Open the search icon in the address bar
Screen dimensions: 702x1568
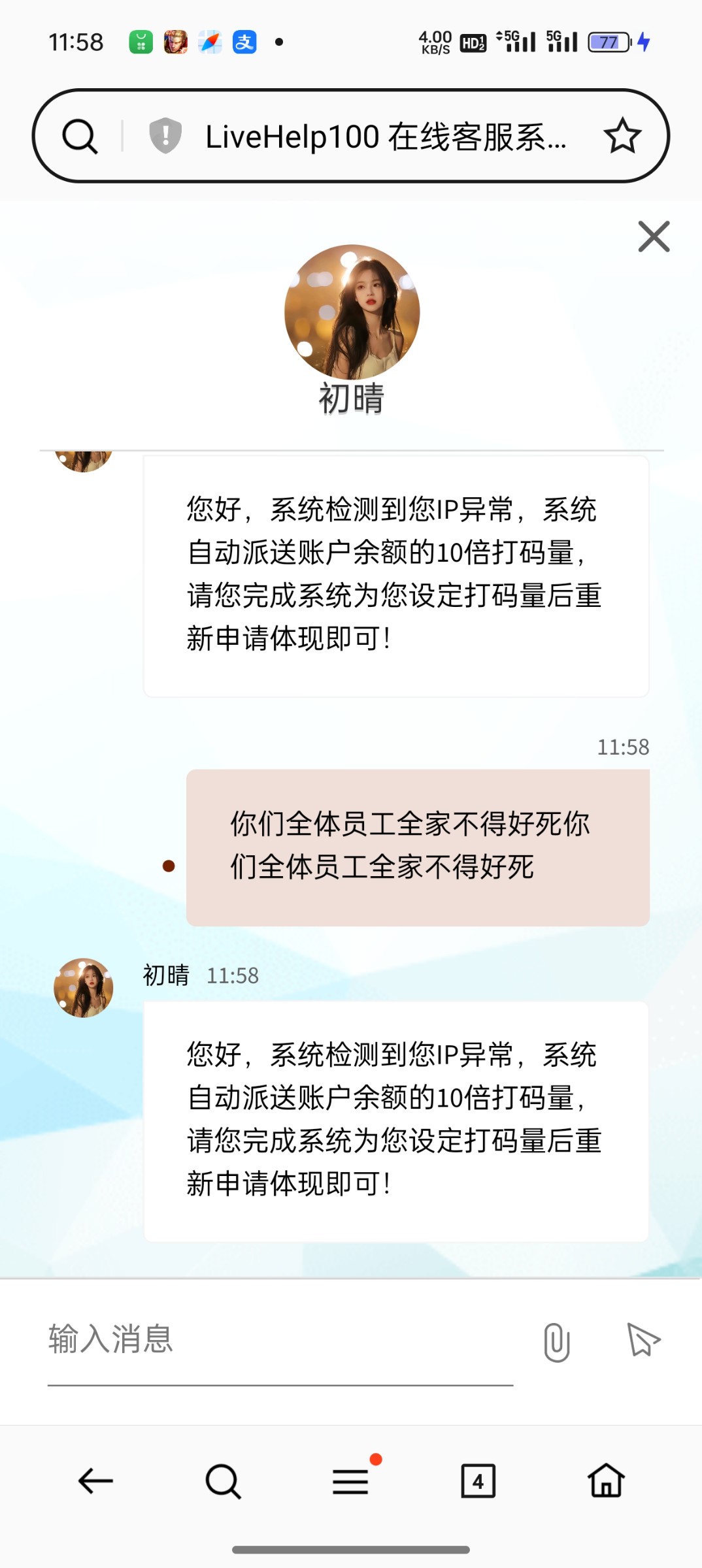click(x=80, y=135)
